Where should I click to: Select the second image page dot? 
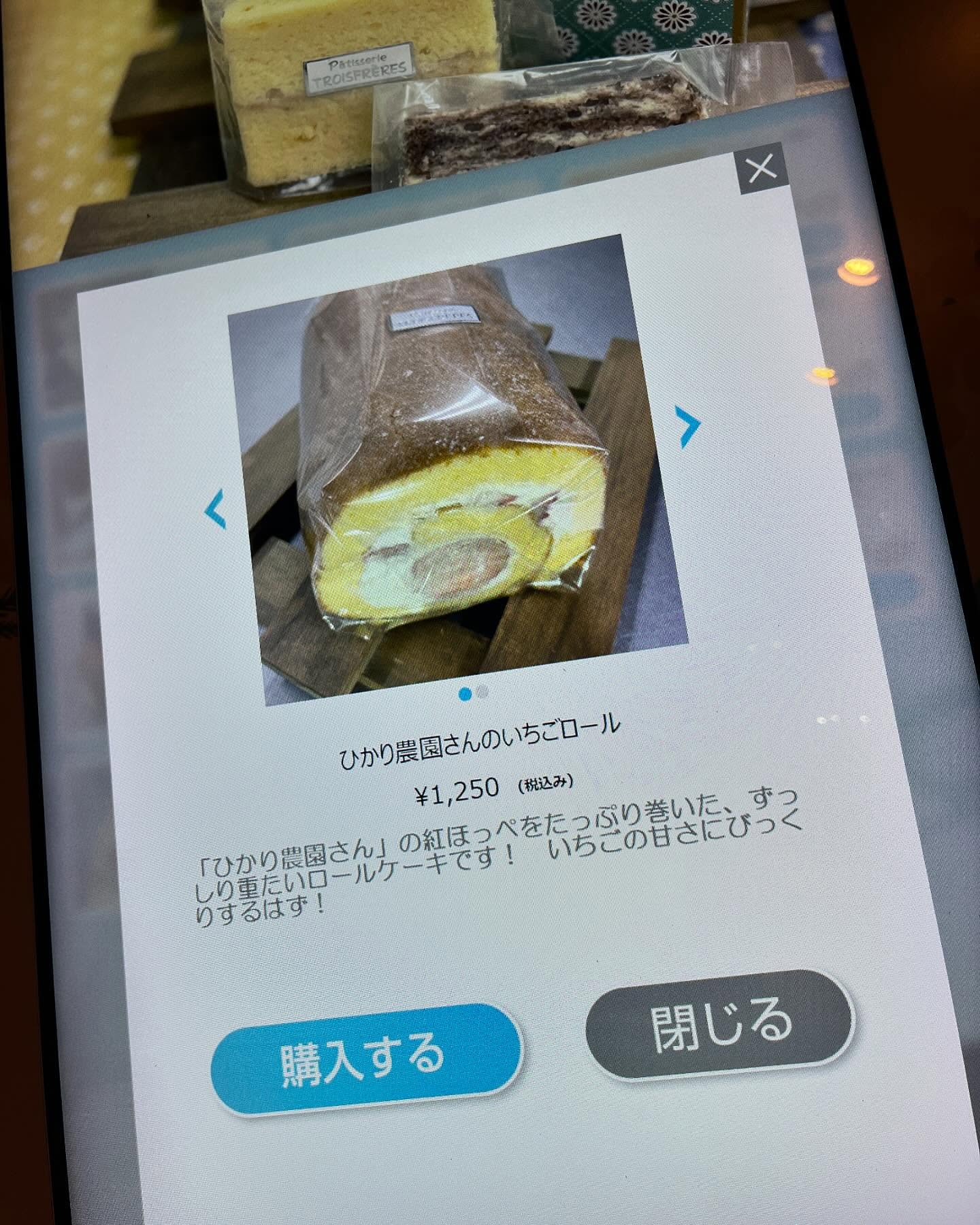tap(483, 692)
